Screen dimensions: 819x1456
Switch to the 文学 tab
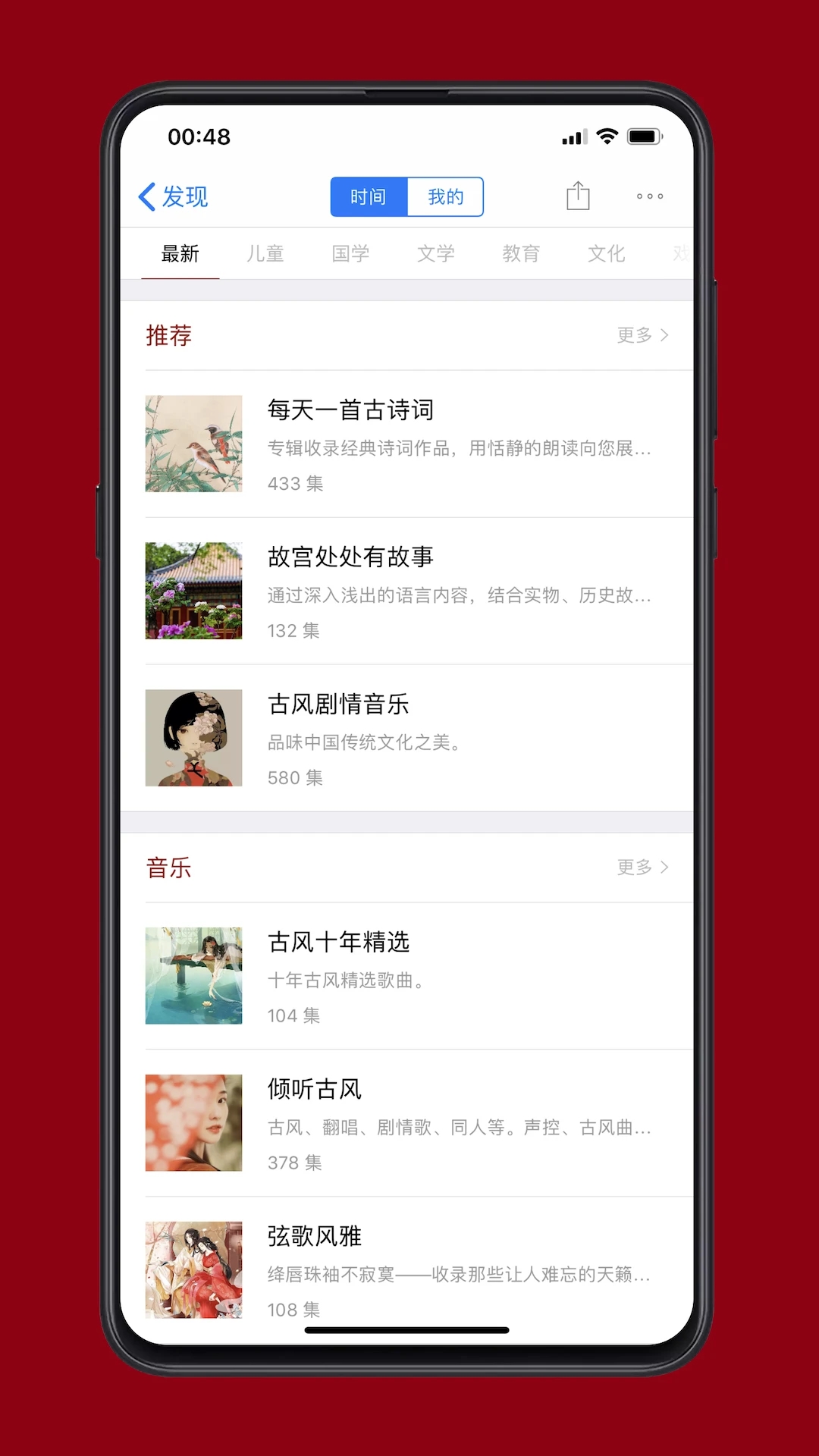click(436, 254)
